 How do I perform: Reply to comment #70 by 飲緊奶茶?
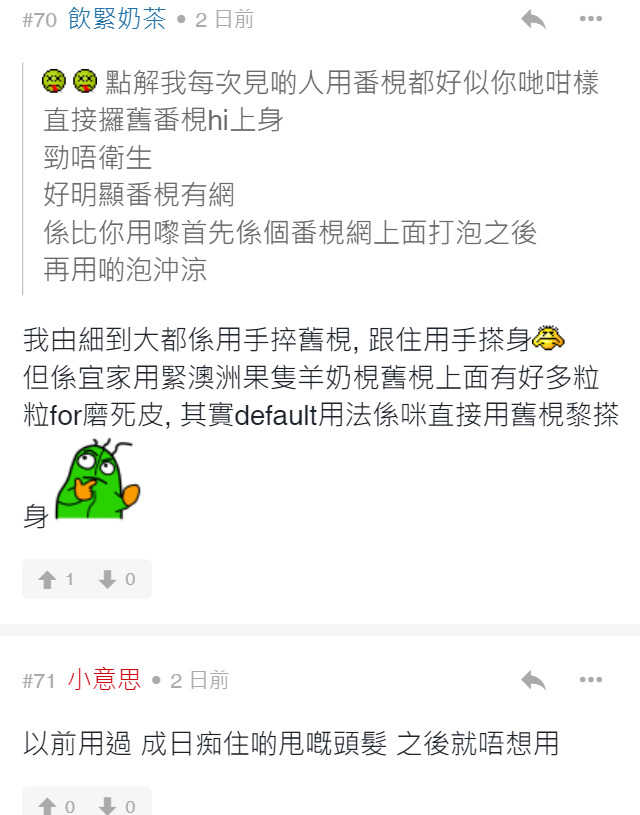533,19
